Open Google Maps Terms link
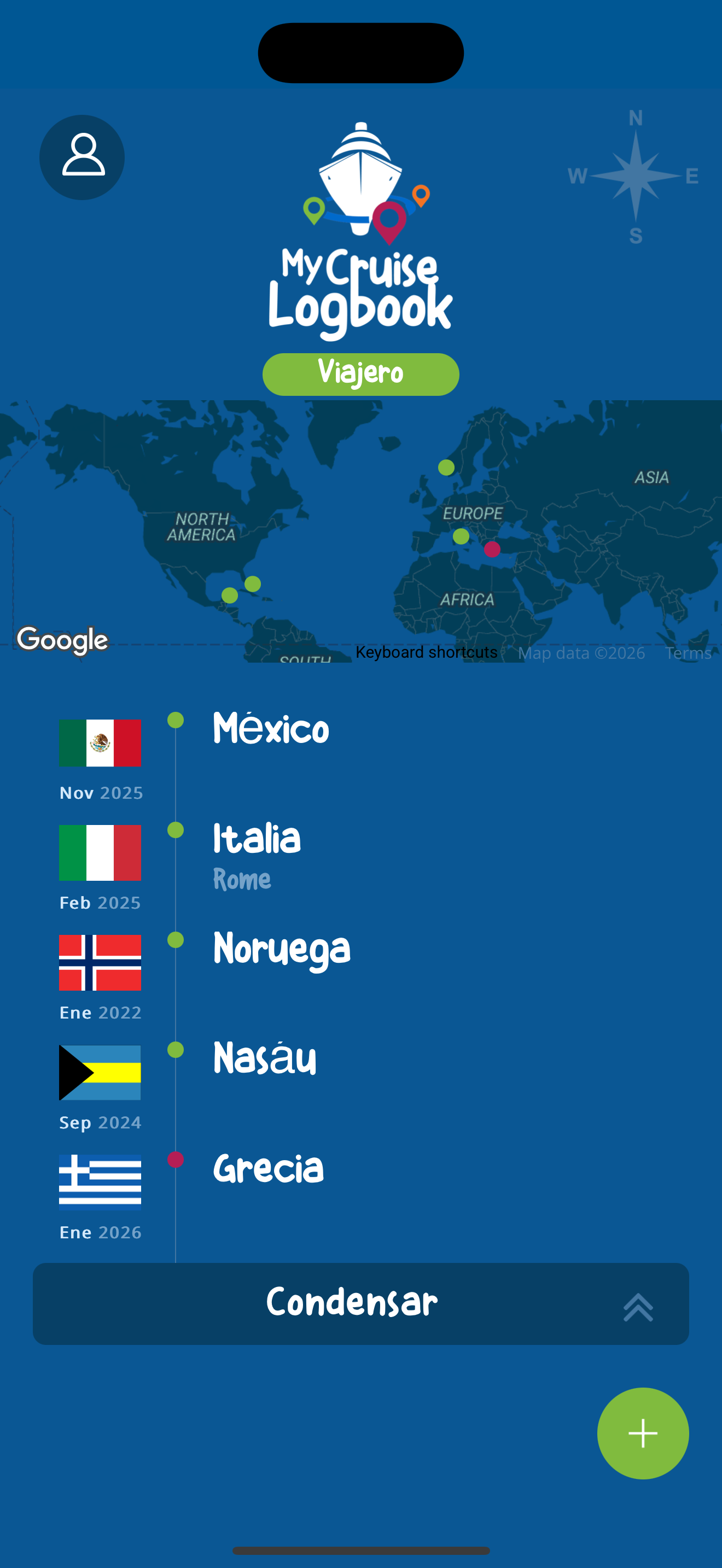The image size is (722, 1568). point(688,653)
